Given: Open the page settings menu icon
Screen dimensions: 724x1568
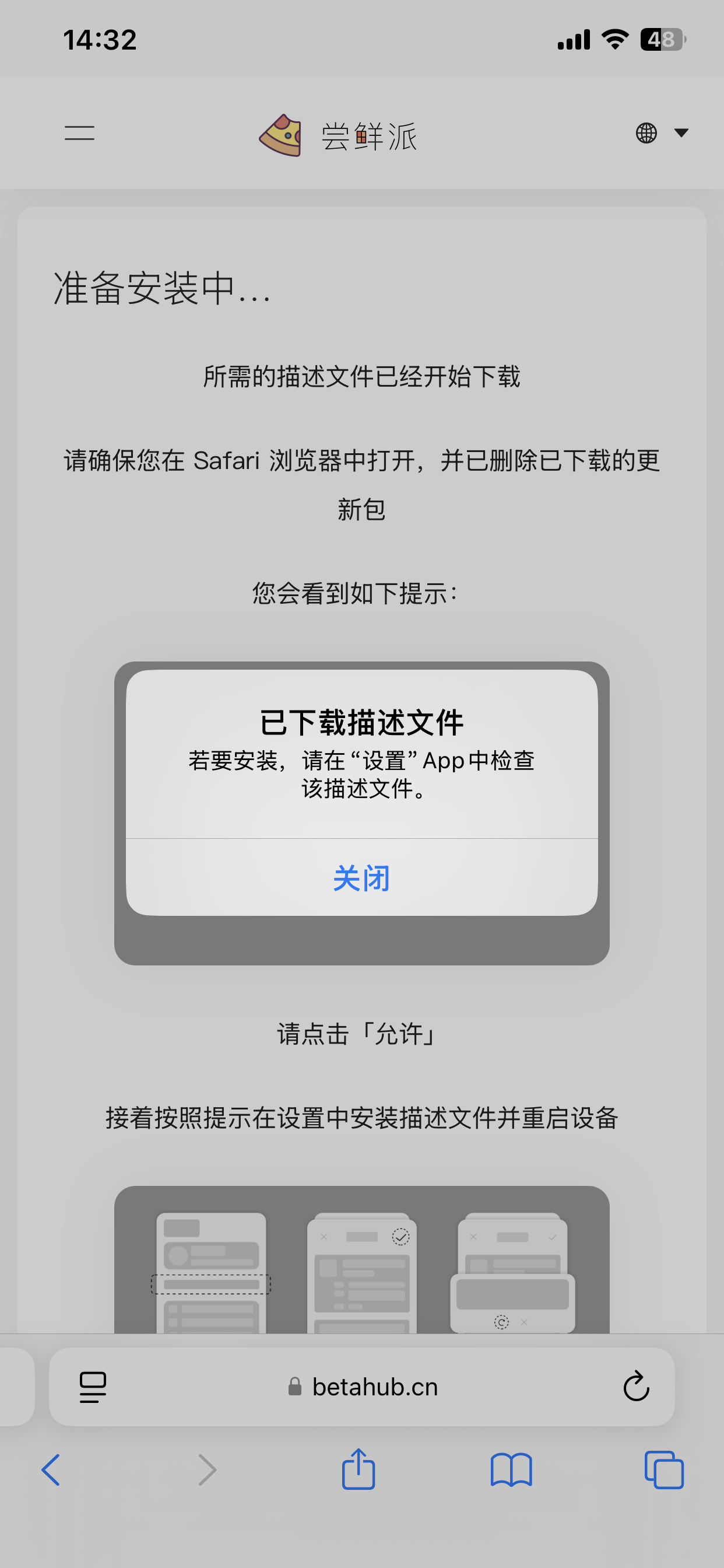Looking at the screenshot, I should [x=93, y=1387].
